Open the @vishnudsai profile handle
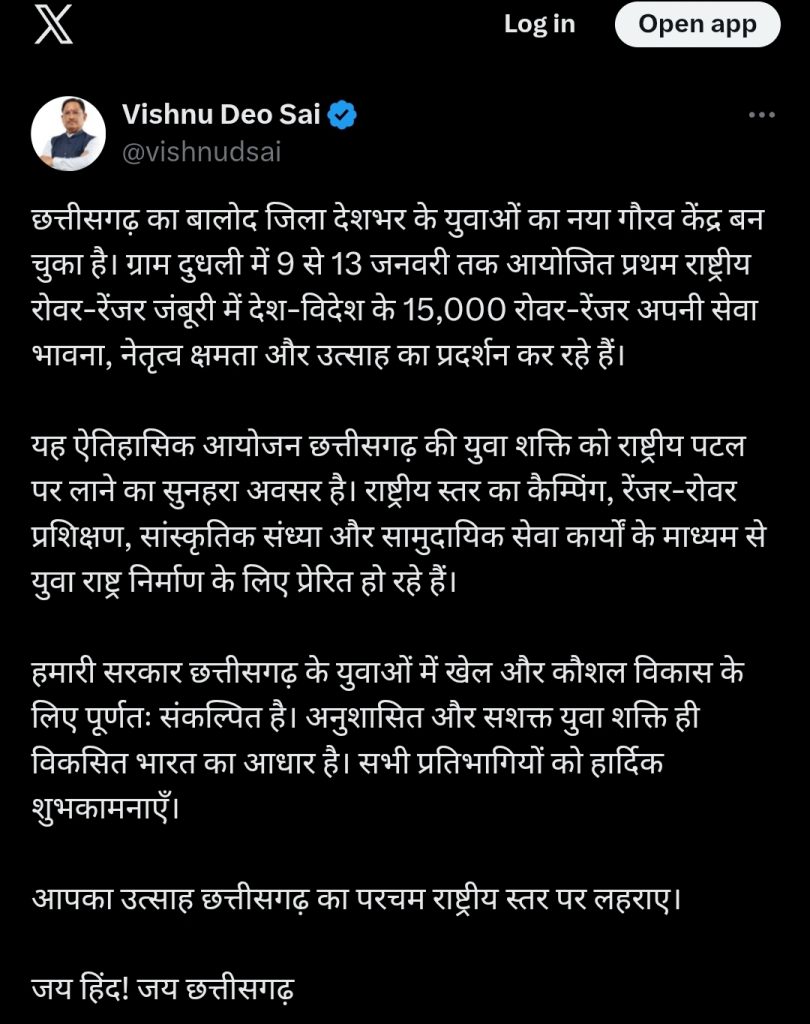The height and width of the screenshot is (1024, 810). coord(201,152)
